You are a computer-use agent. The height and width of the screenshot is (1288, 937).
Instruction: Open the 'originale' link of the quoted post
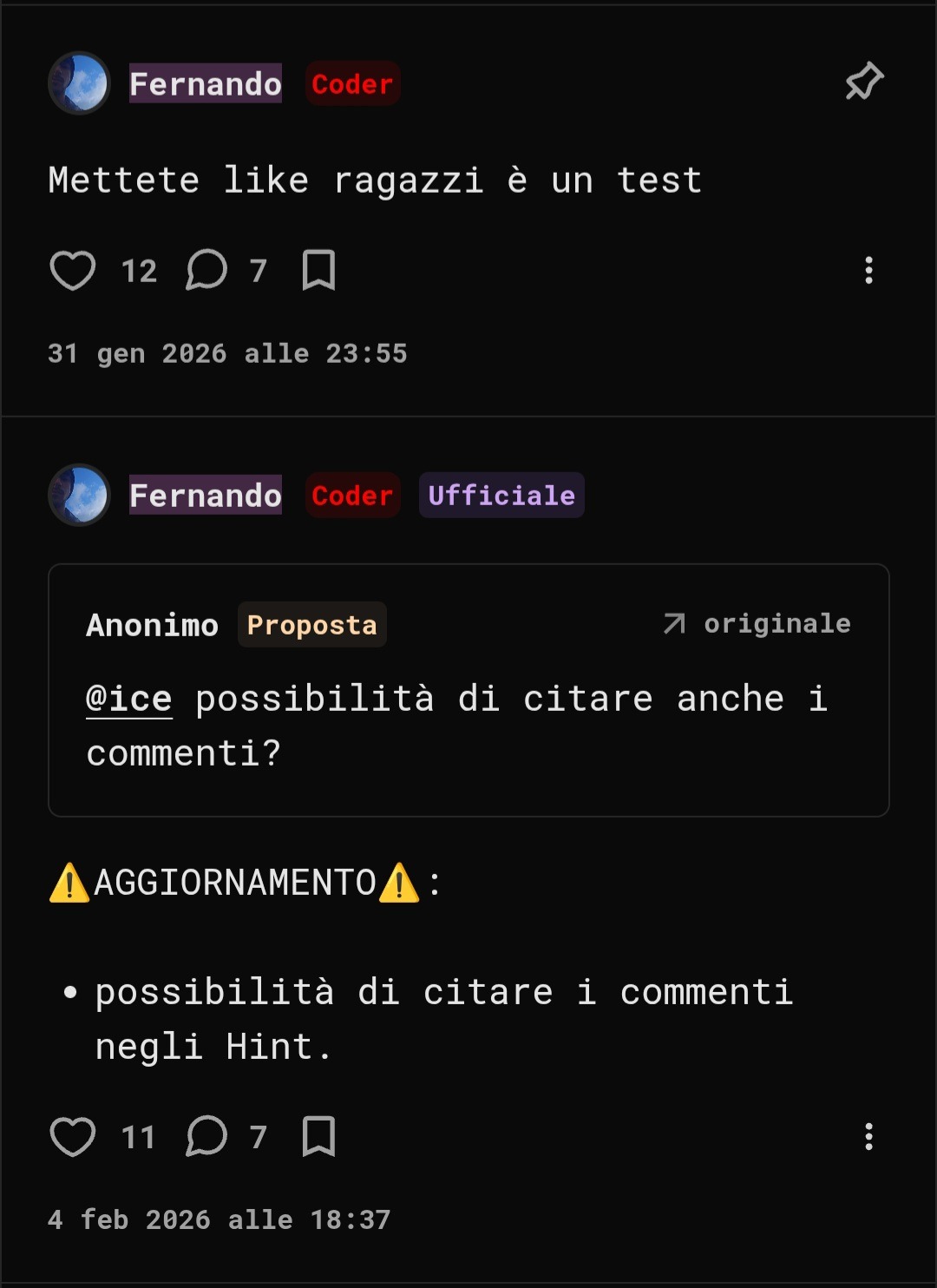click(757, 624)
